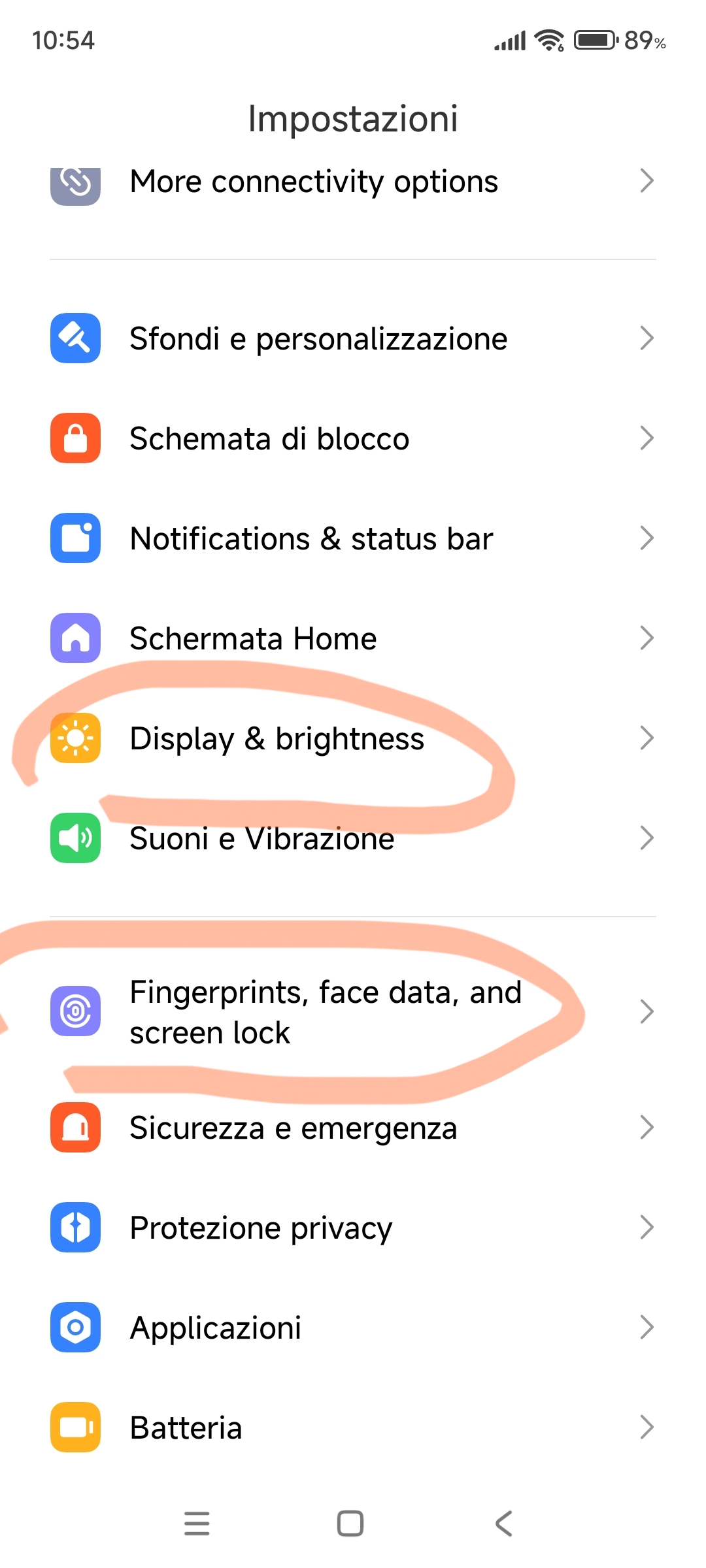
Task: Open Suoni e Vibrazione
Action: [x=353, y=838]
